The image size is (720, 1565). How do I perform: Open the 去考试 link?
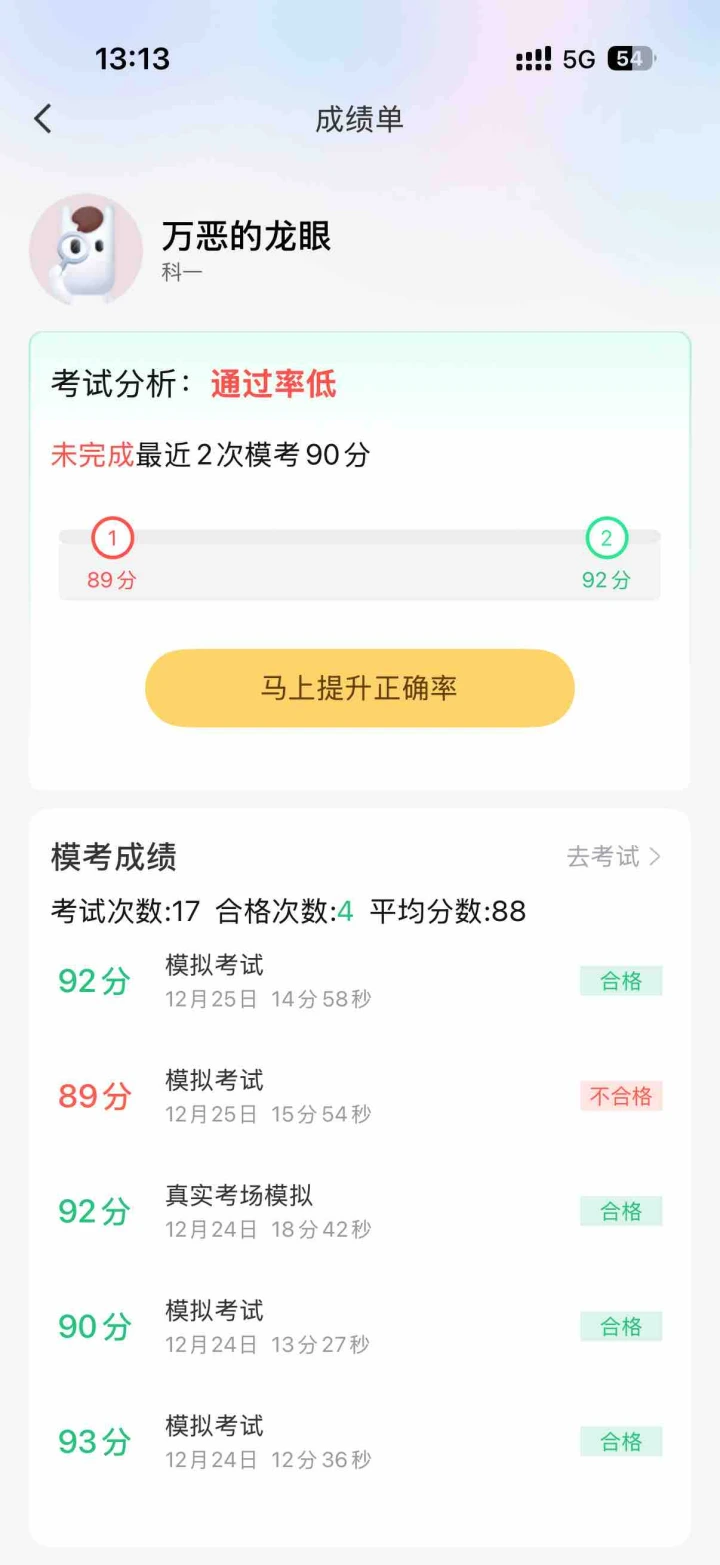pyautogui.click(x=613, y=857)
